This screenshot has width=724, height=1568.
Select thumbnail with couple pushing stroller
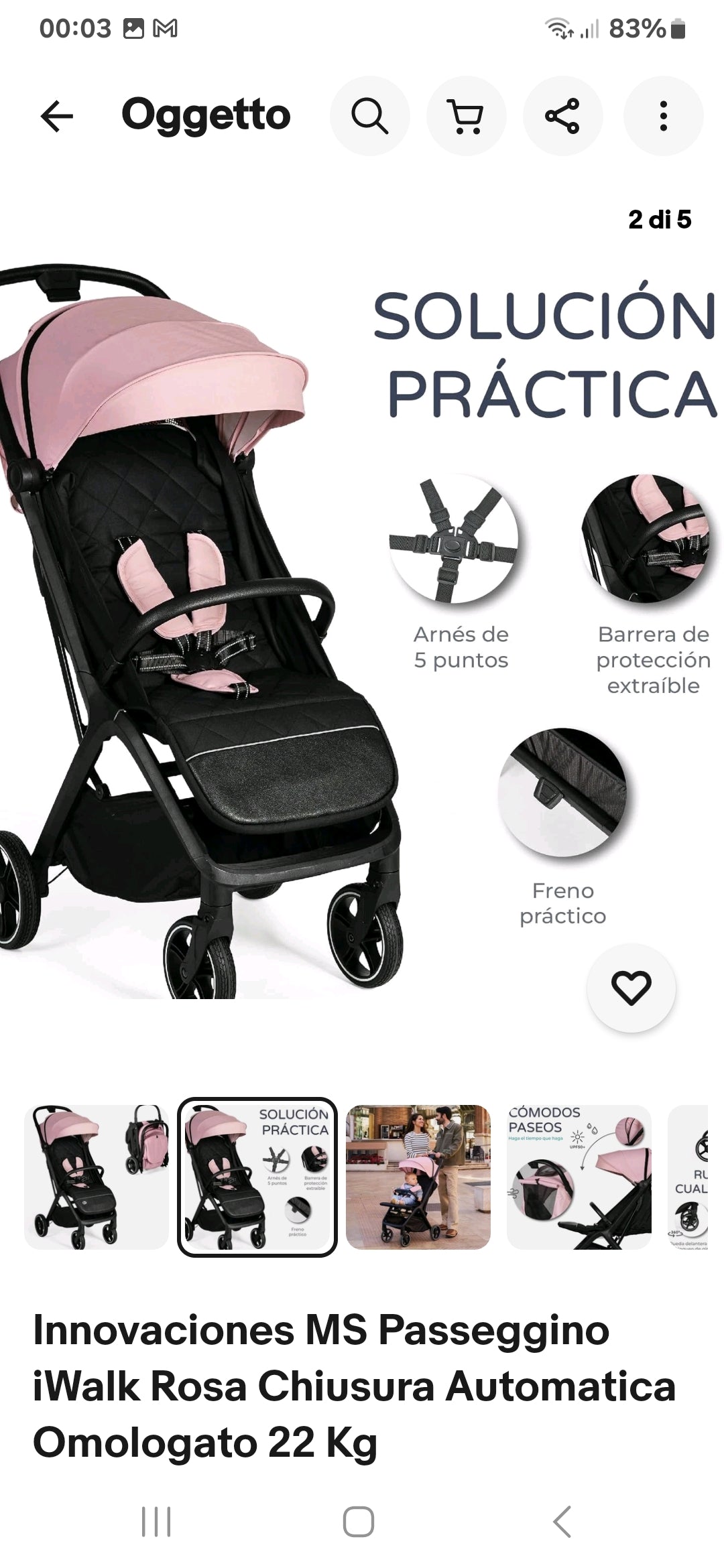[x=418, y=1177]
